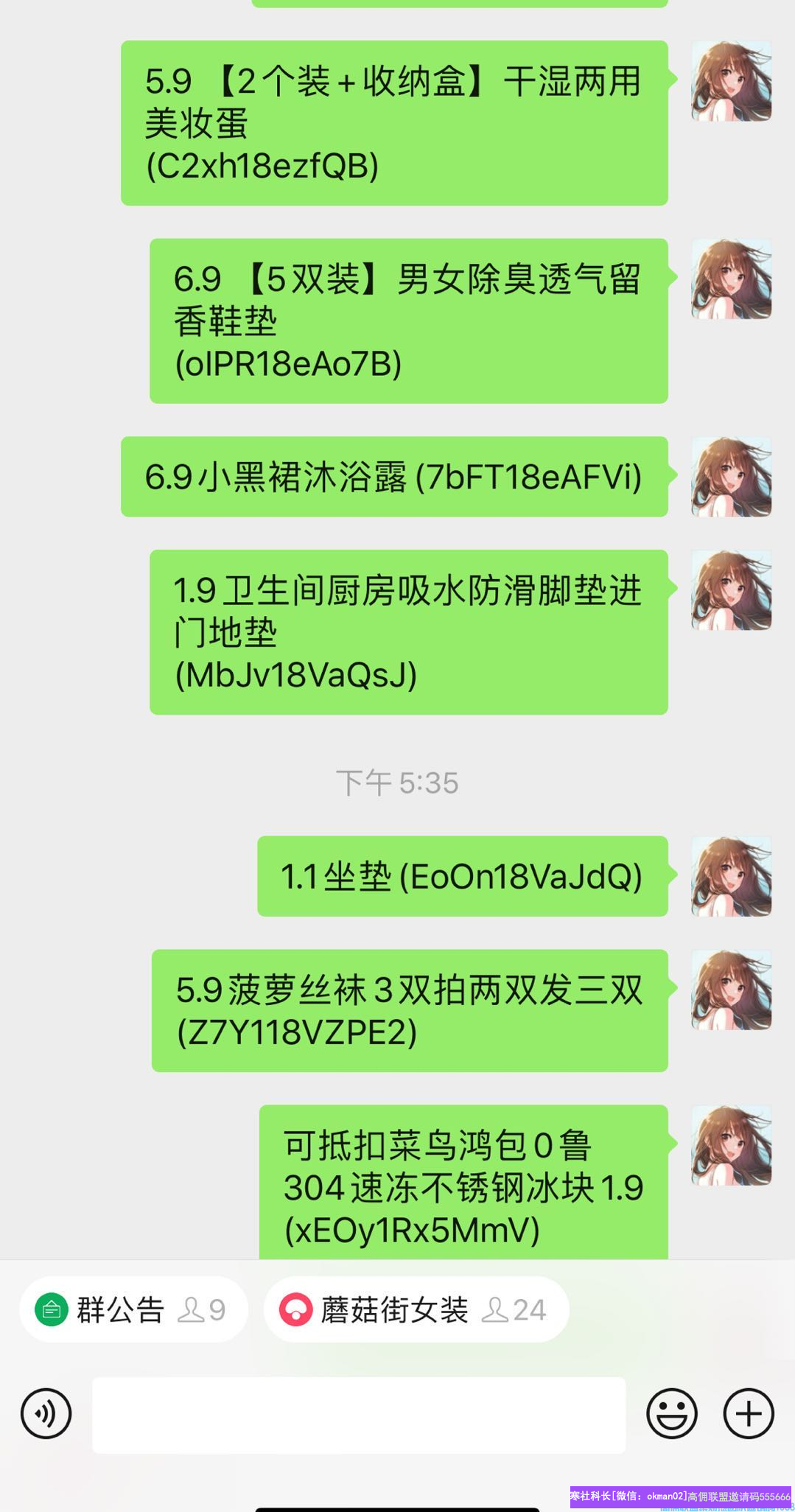Open the 群公告 group notice chip
The image size is (795, 1512).
(133, 1309)
